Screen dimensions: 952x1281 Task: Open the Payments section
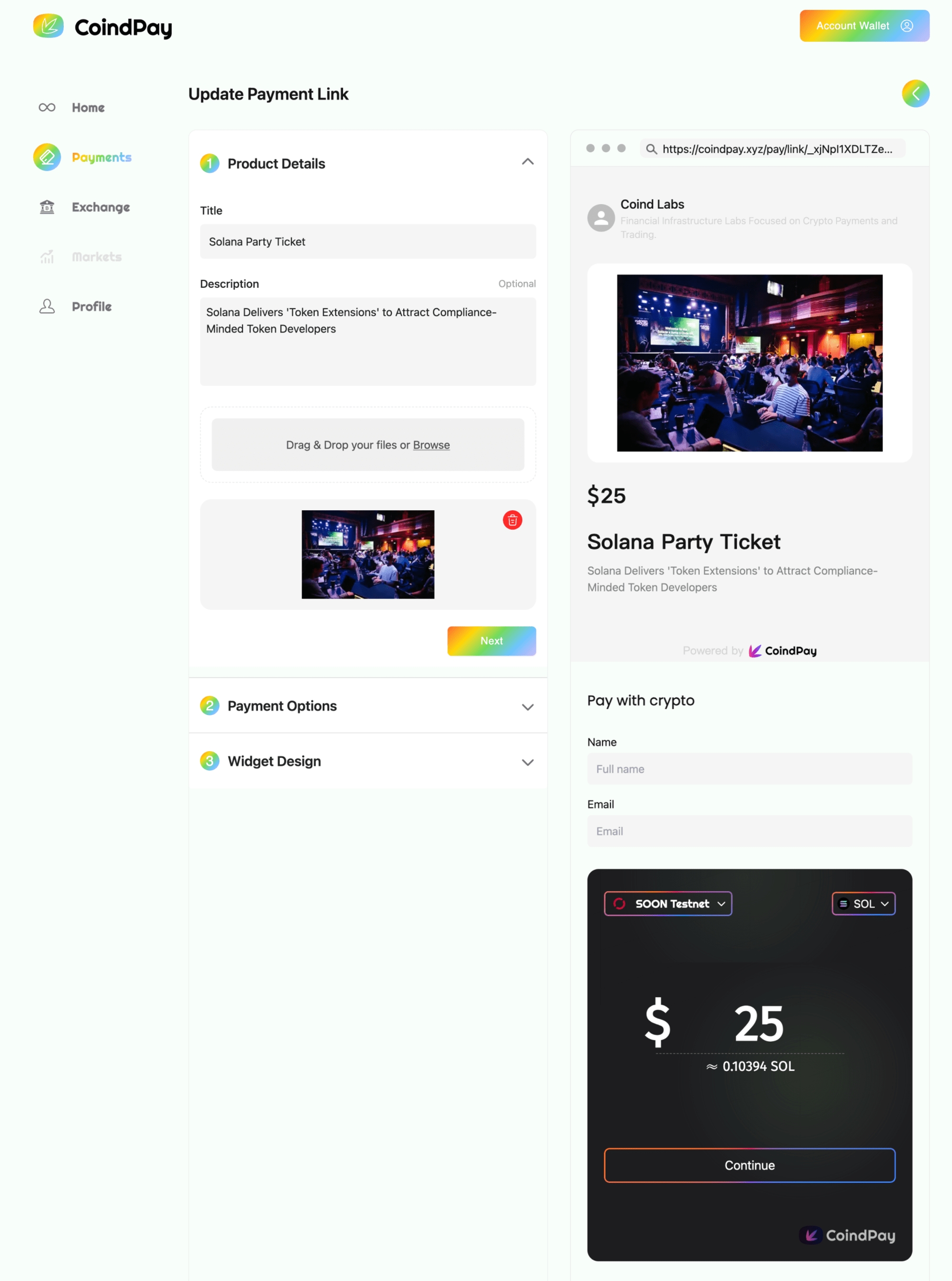pyautogui.click(x=101, y=157)
